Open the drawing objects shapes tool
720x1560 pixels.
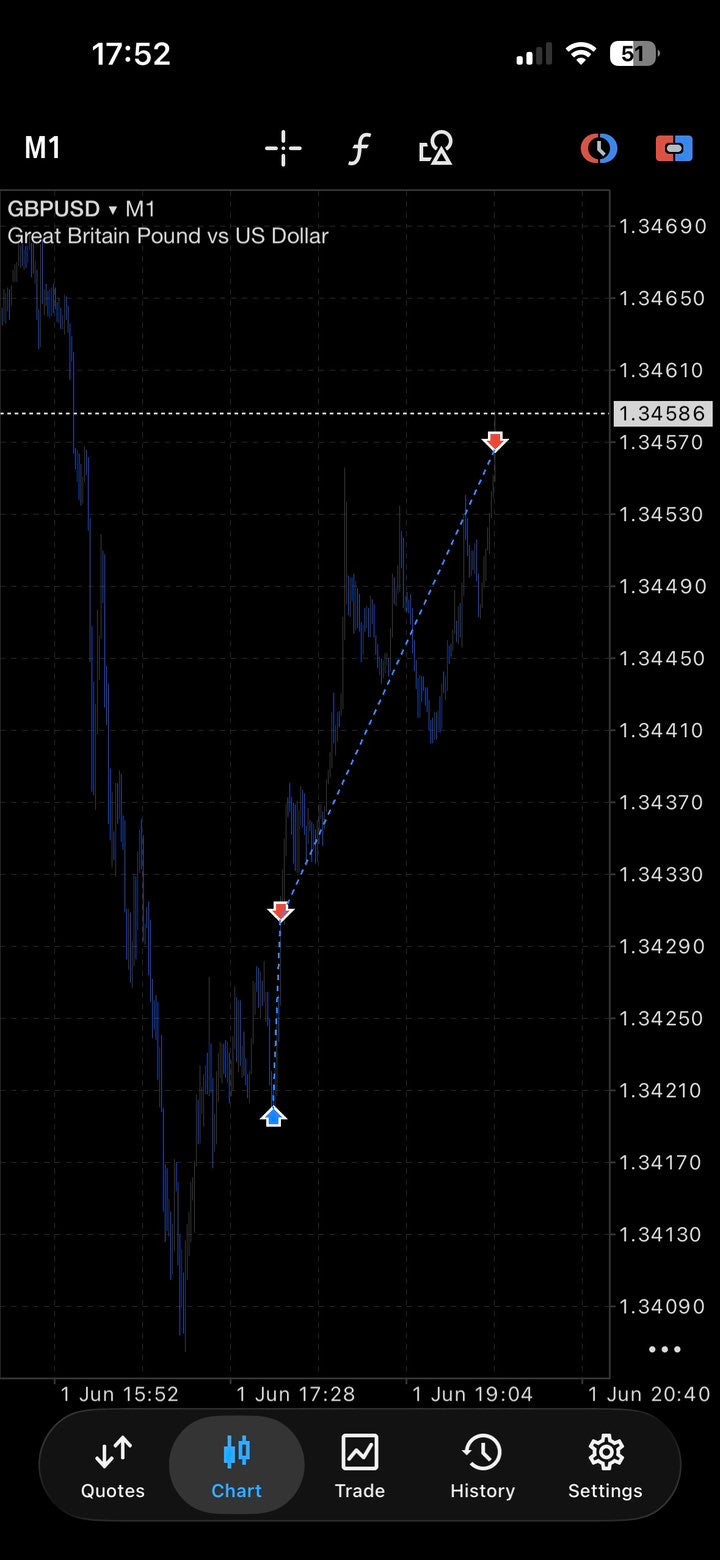click(436, 149)
